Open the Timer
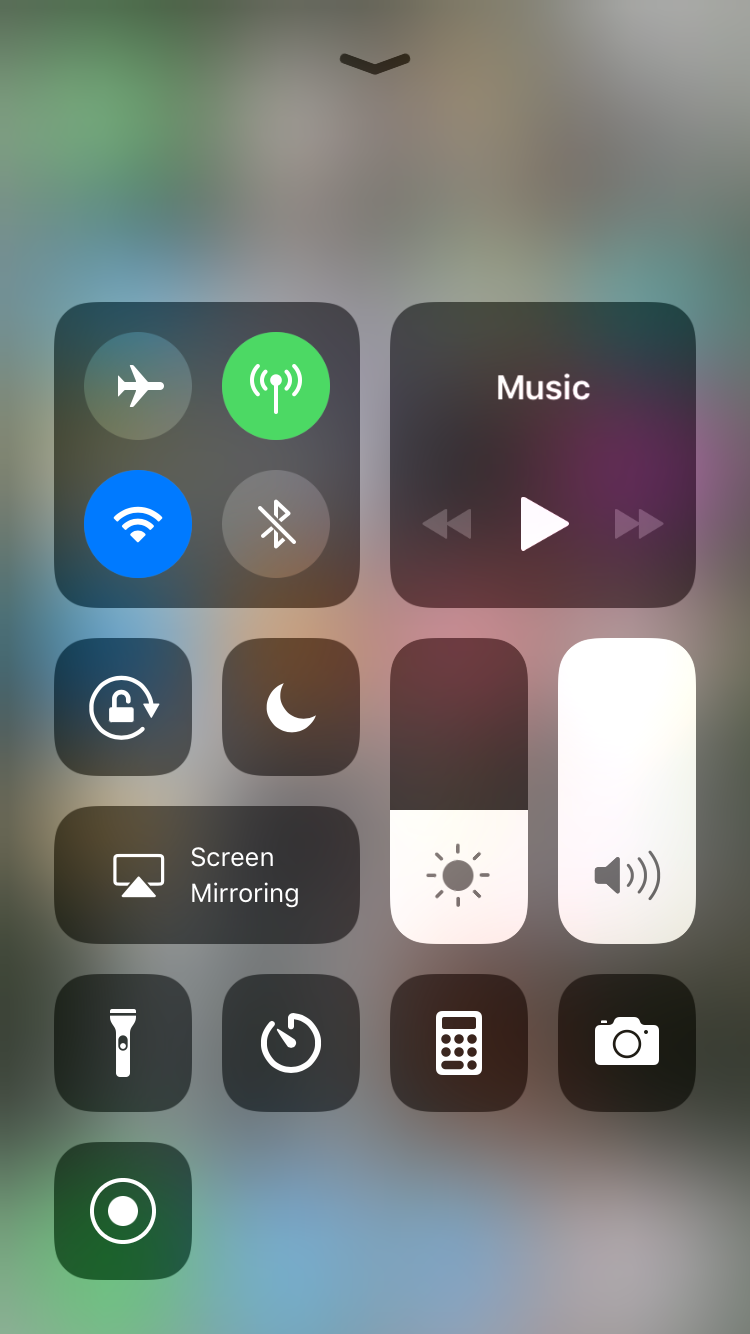Viewport: 750px width, 1334px height. 291,1043
